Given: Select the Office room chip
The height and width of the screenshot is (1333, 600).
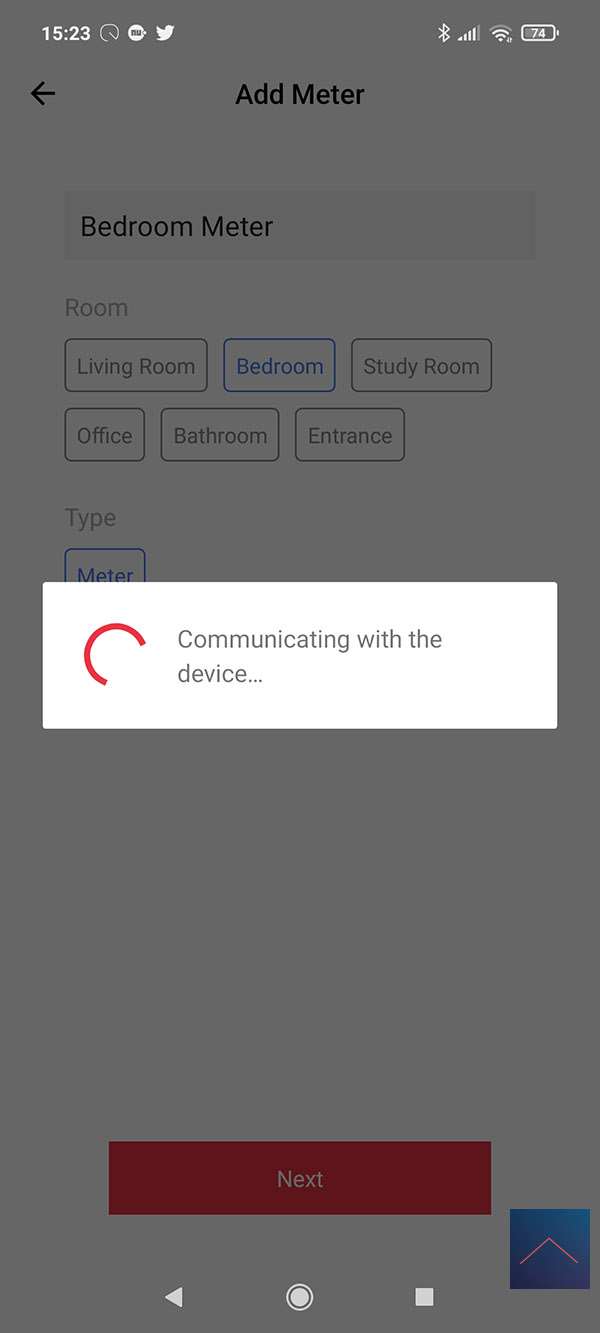Looking at the screenshot, I should point(105,436).
